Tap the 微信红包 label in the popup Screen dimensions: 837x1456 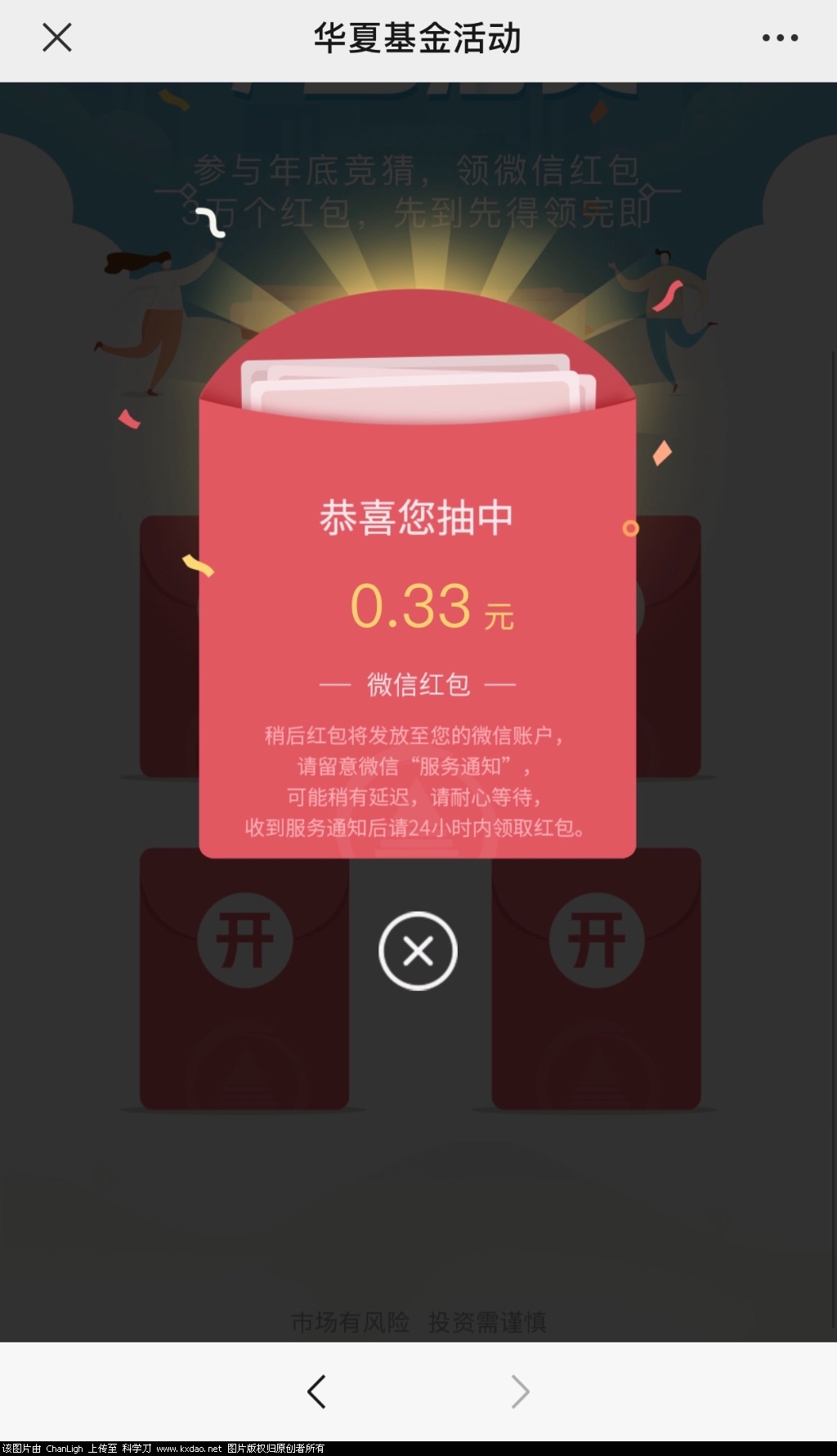[418, 684]
